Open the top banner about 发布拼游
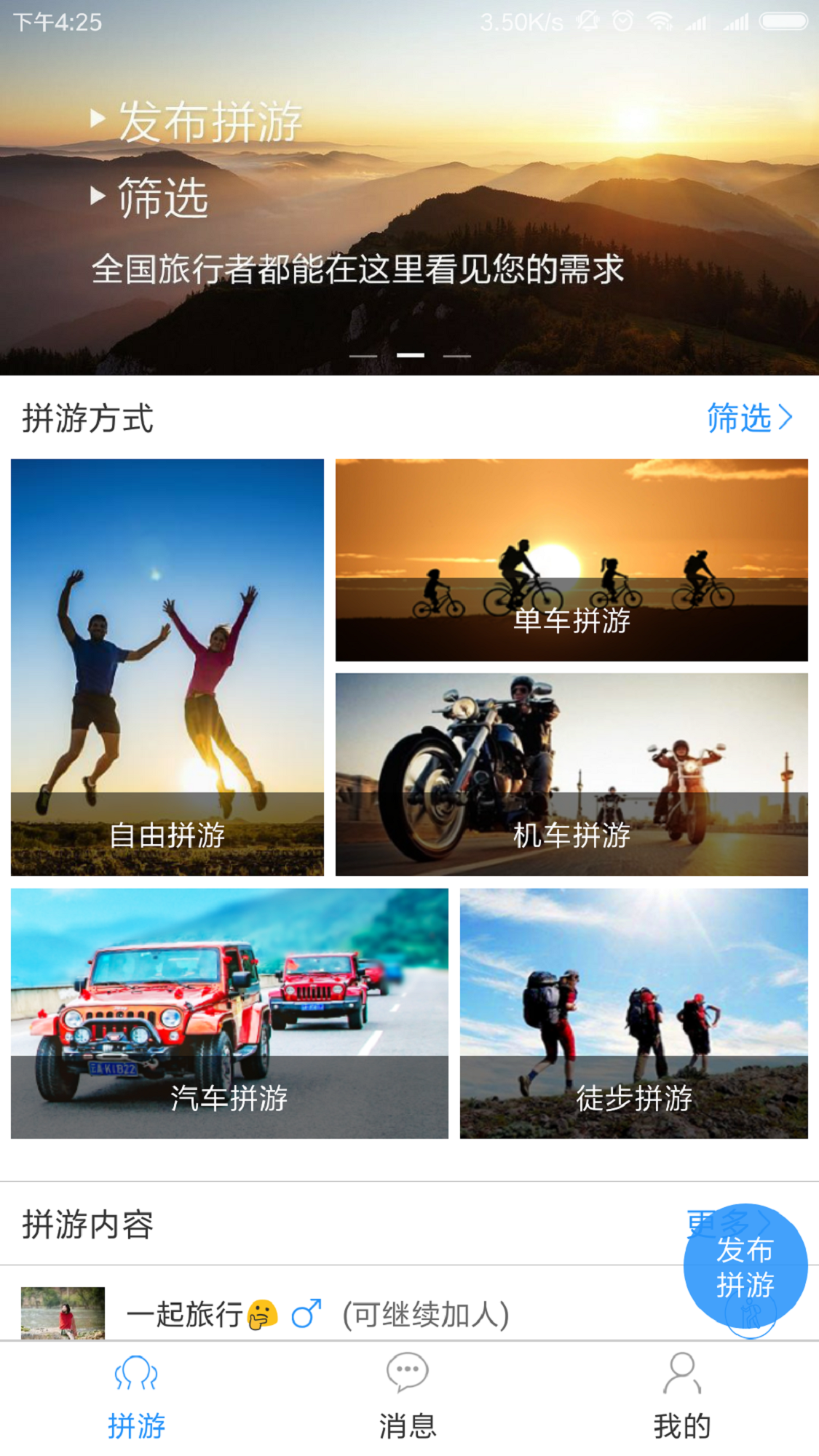 (409, 189)
